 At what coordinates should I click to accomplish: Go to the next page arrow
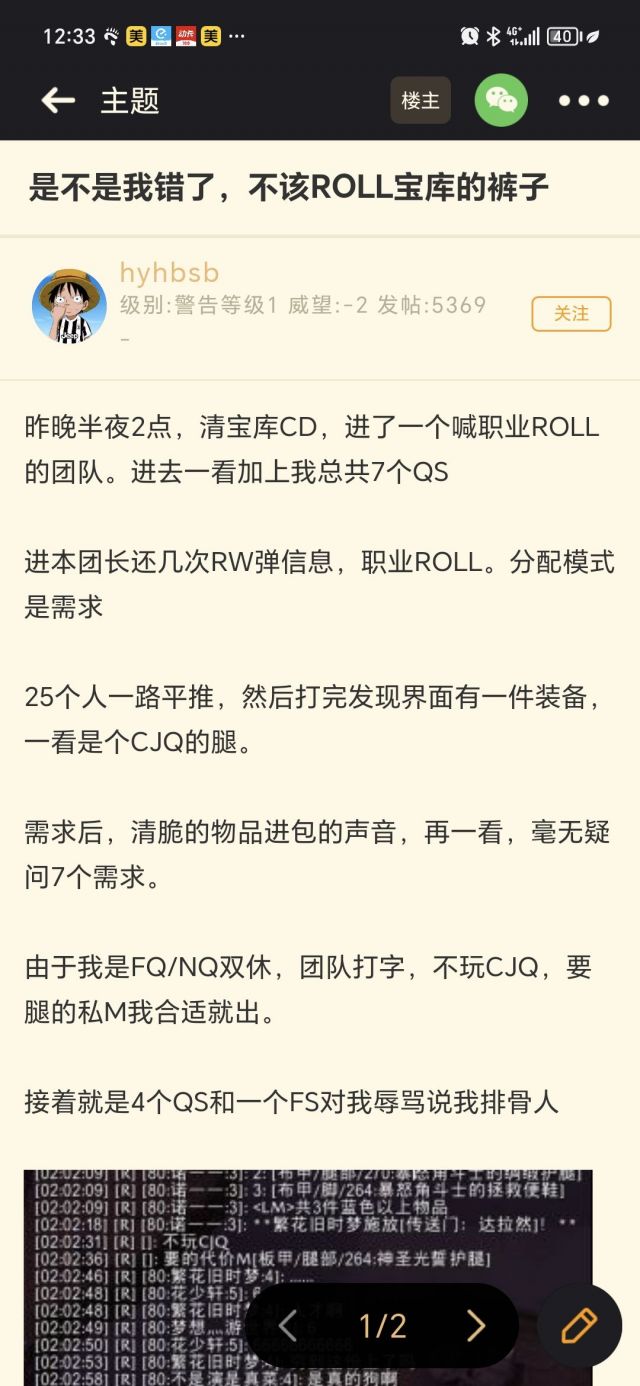476,1326
